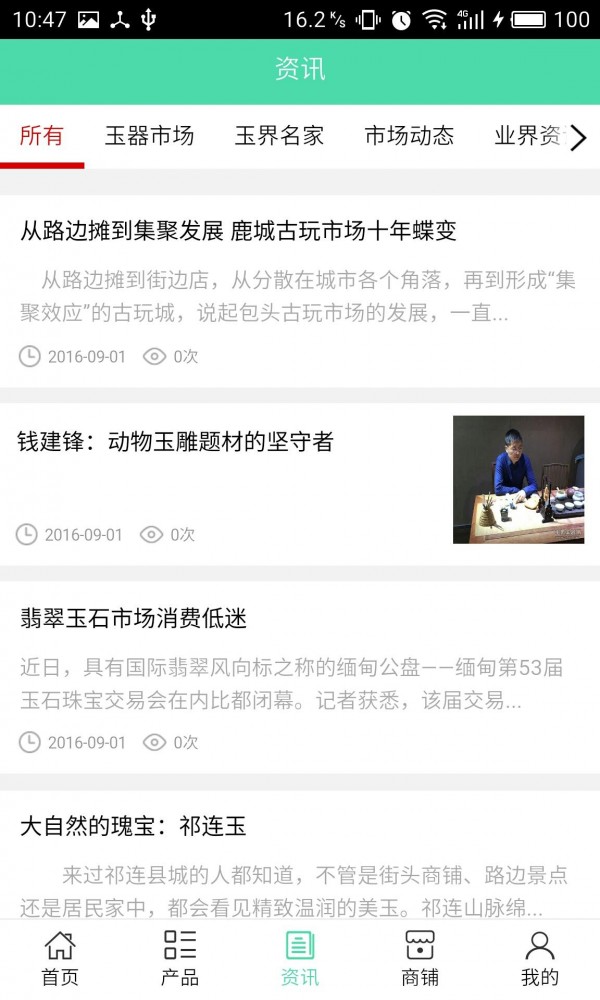Expand more categories with the right arrow
Image resolution: width=600 pixels, height=1000 pixels.
pos(578,138)
